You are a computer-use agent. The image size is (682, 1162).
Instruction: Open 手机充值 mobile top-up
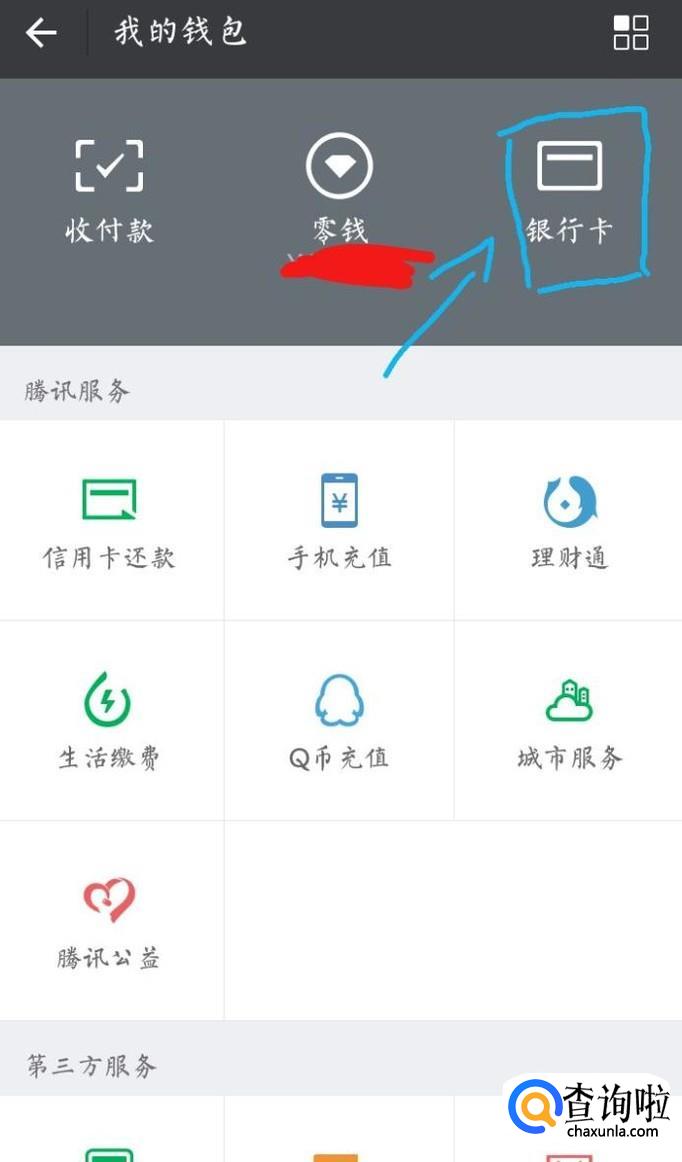click(339, 520)
